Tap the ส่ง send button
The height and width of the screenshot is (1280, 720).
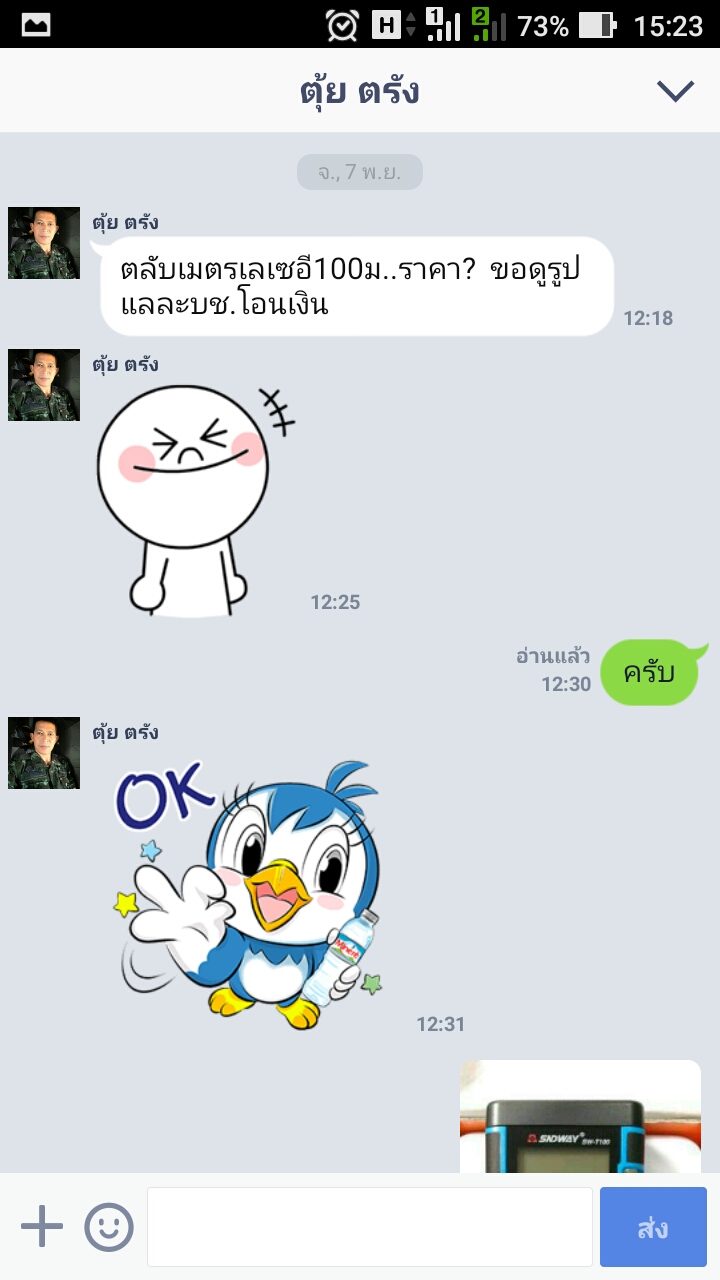click(x=653, y=1227)
